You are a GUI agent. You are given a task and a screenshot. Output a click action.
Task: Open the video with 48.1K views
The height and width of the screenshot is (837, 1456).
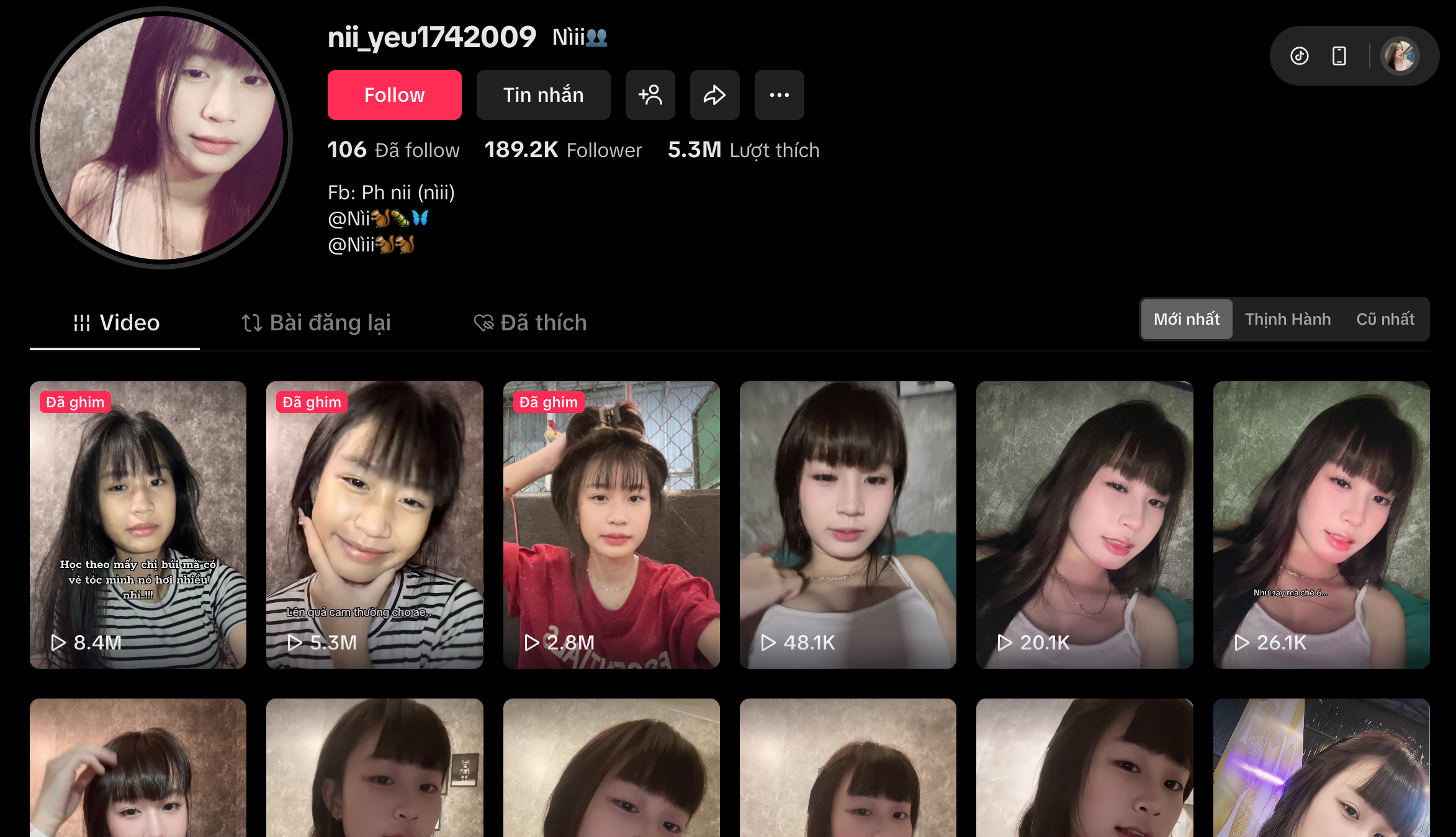(848, 525)
